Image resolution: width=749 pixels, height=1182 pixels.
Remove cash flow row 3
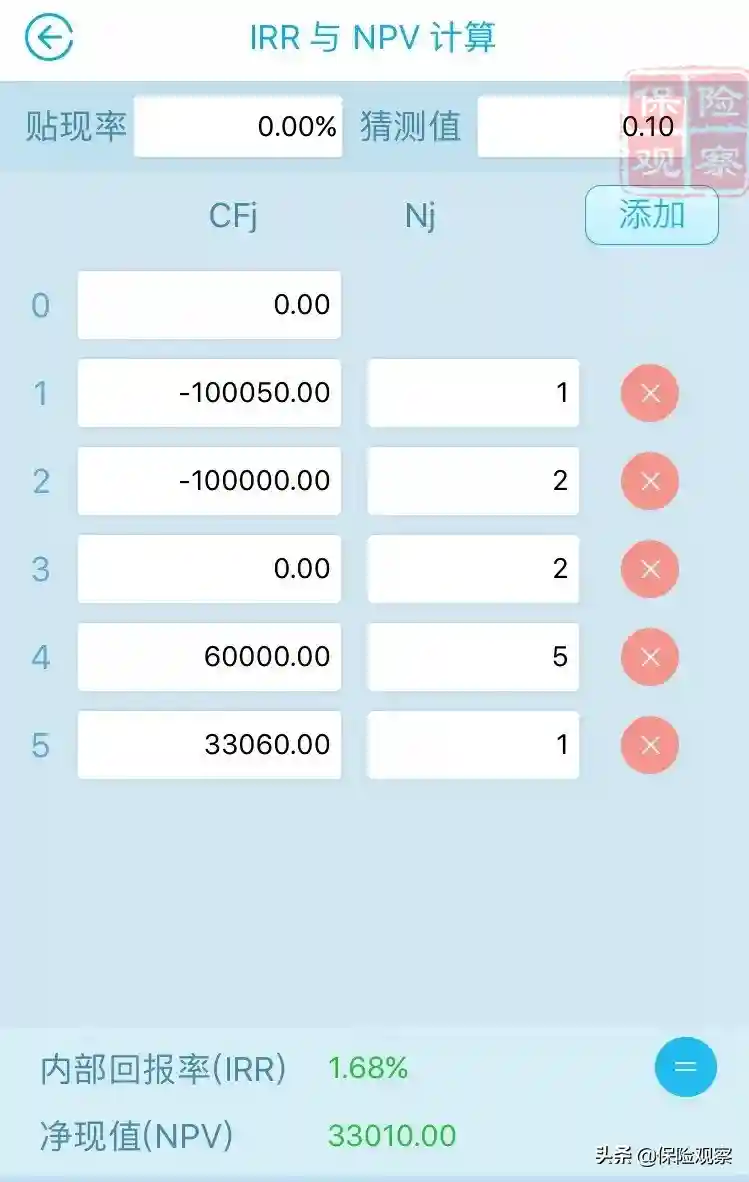[650, 569]
